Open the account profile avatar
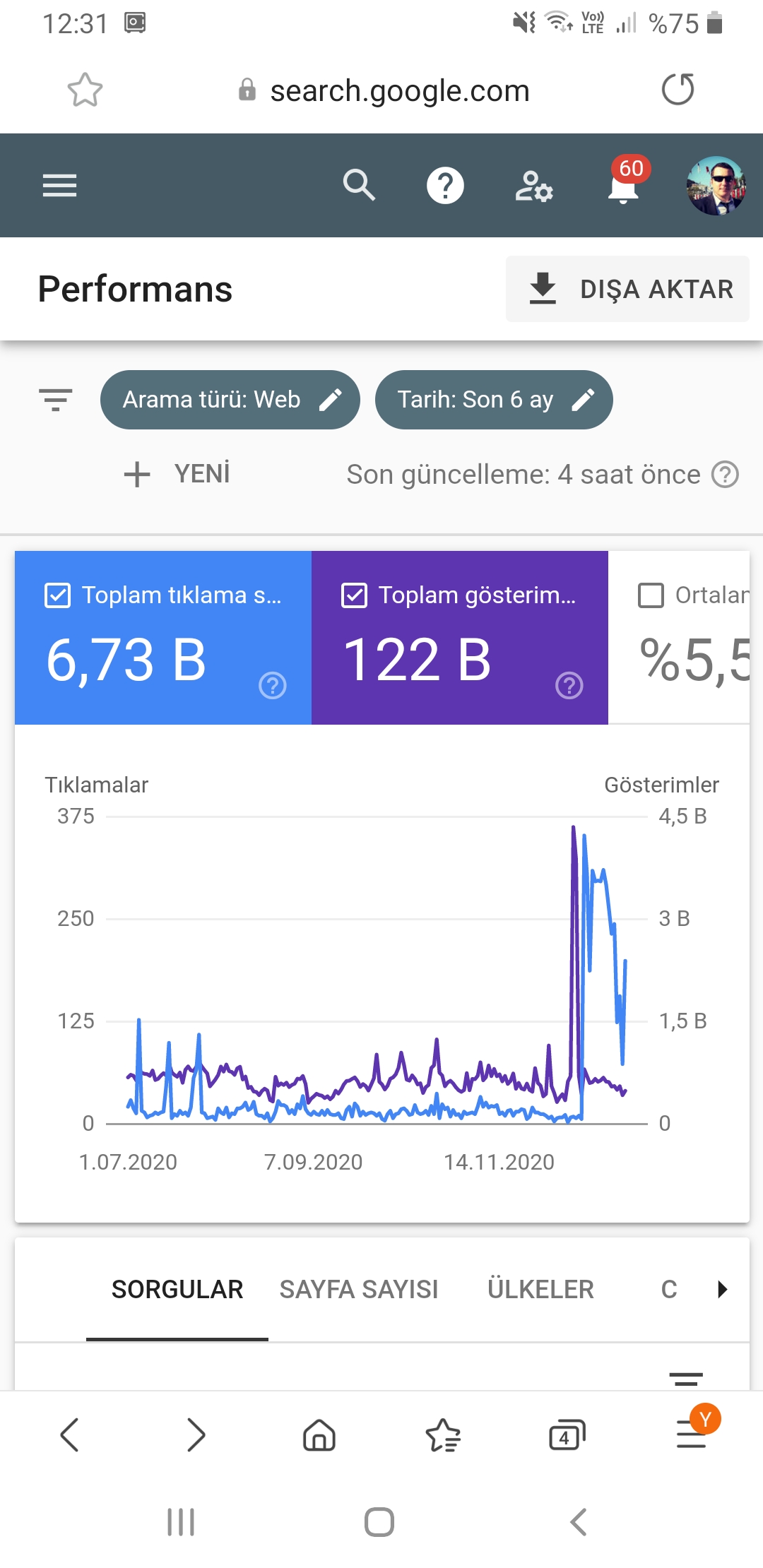Viewport: 763px width, 1568px height. point(716,186)
